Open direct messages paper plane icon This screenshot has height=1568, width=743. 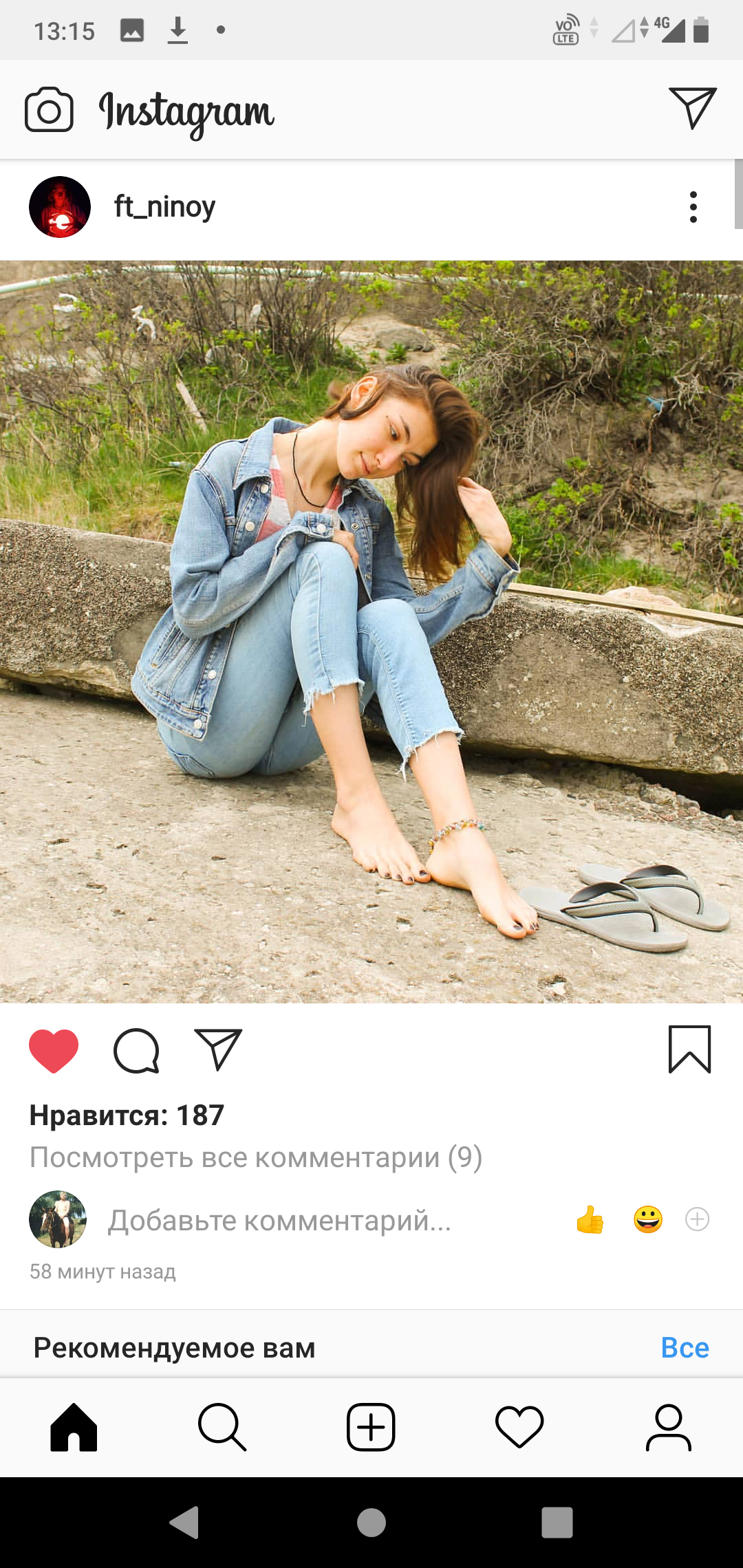click(693, 108)
